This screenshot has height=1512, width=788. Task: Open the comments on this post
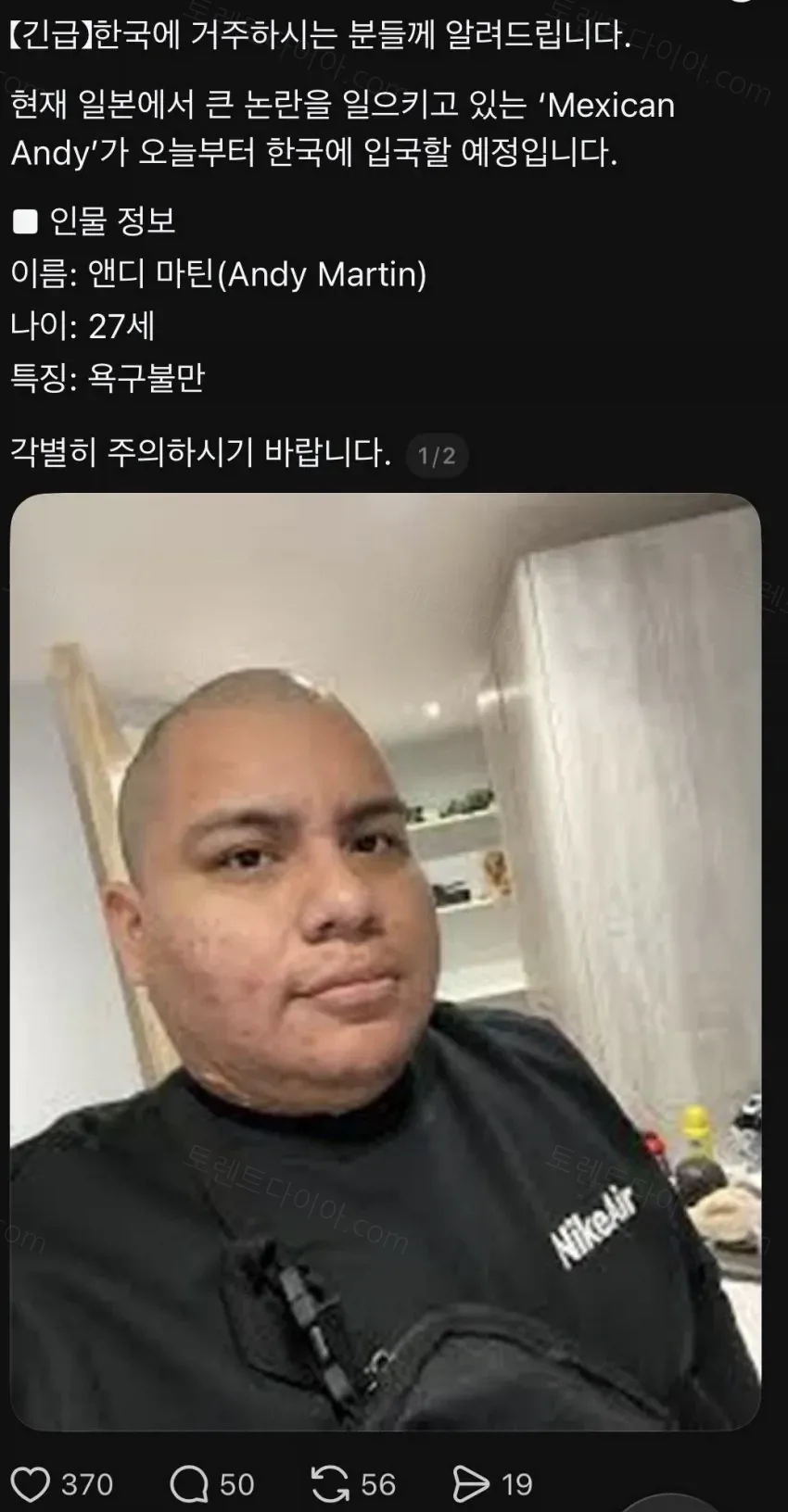pos(189,1483)
